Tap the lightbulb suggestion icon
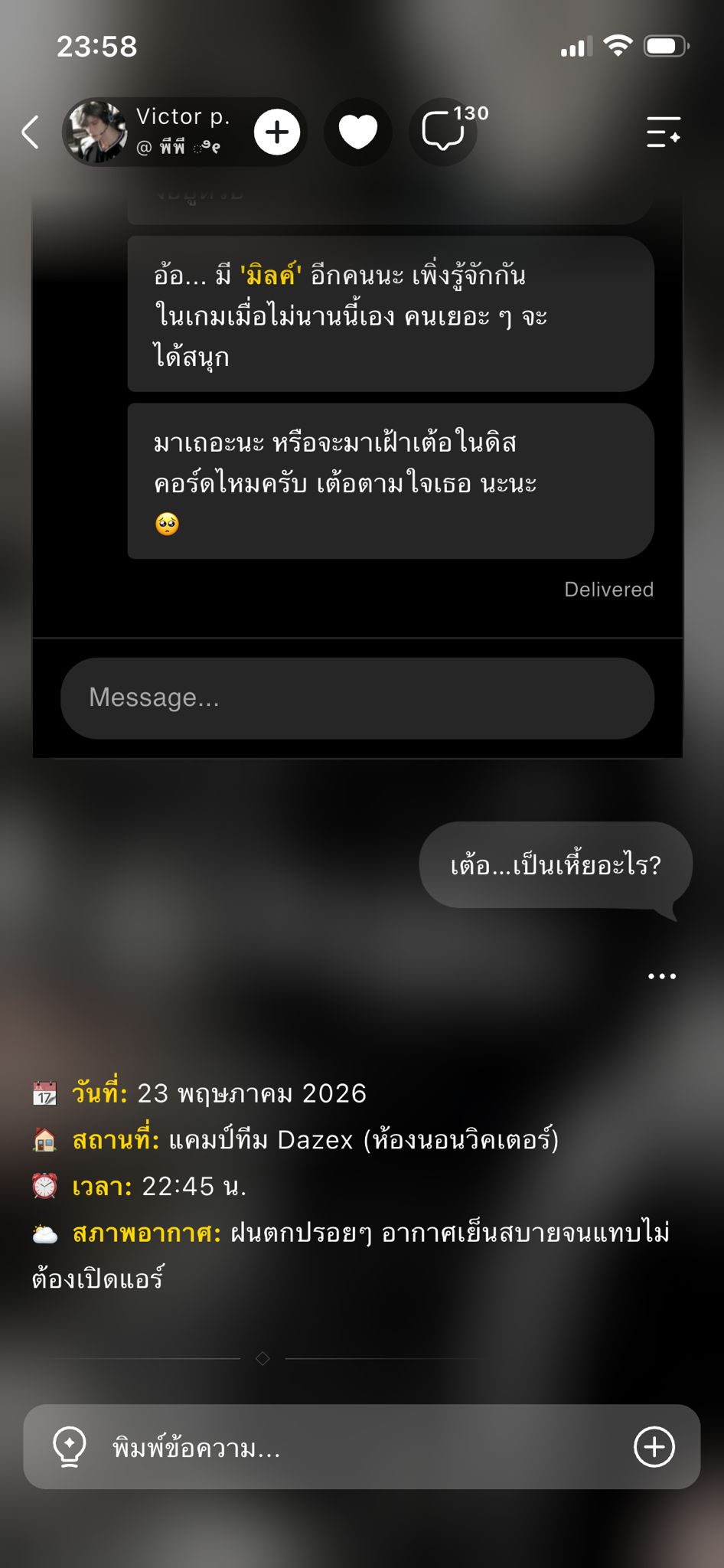This screenshot has width=724, height=1568. [69, 1447]
